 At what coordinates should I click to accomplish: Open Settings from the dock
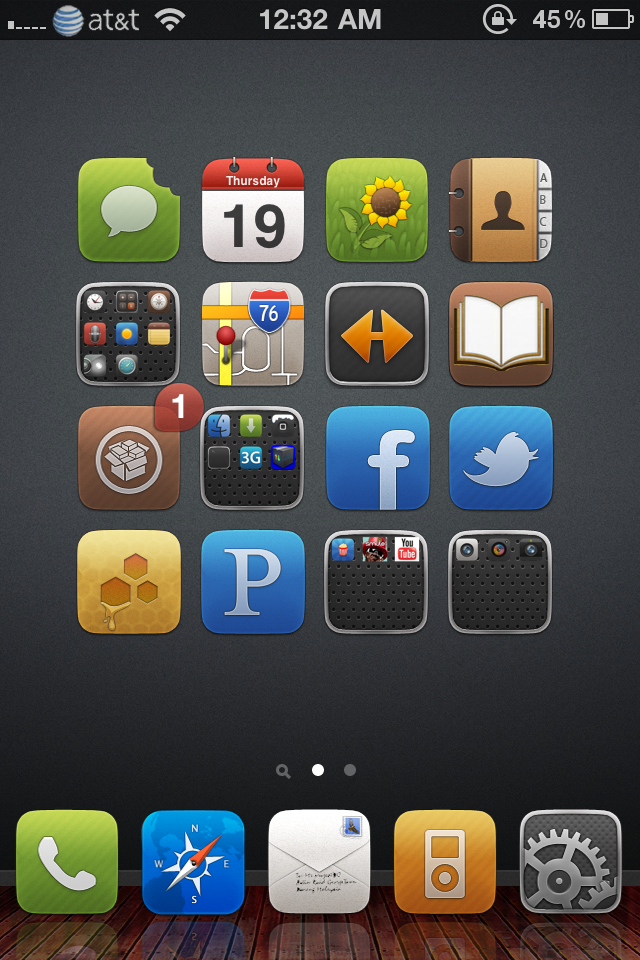[571, 862]
